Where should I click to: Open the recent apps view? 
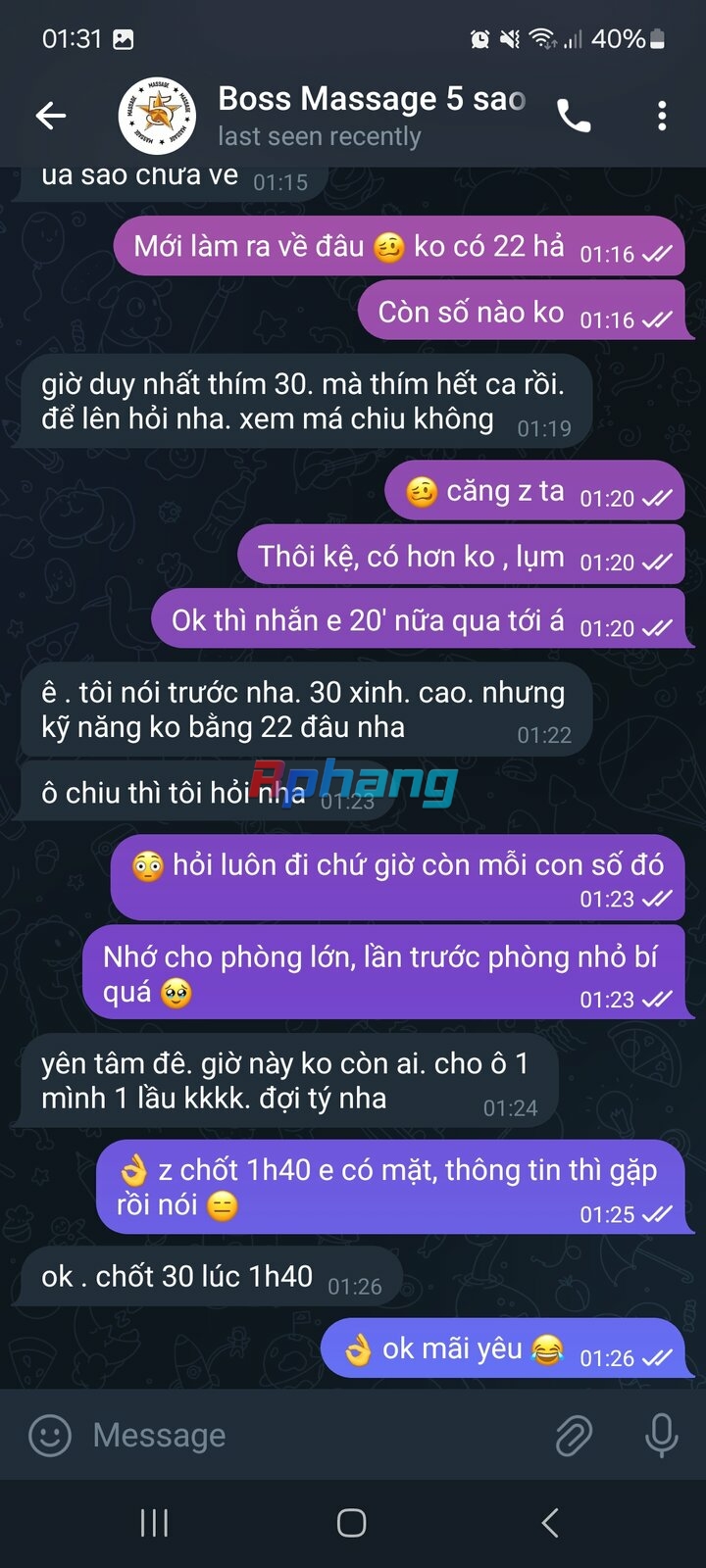[154, 1523]
